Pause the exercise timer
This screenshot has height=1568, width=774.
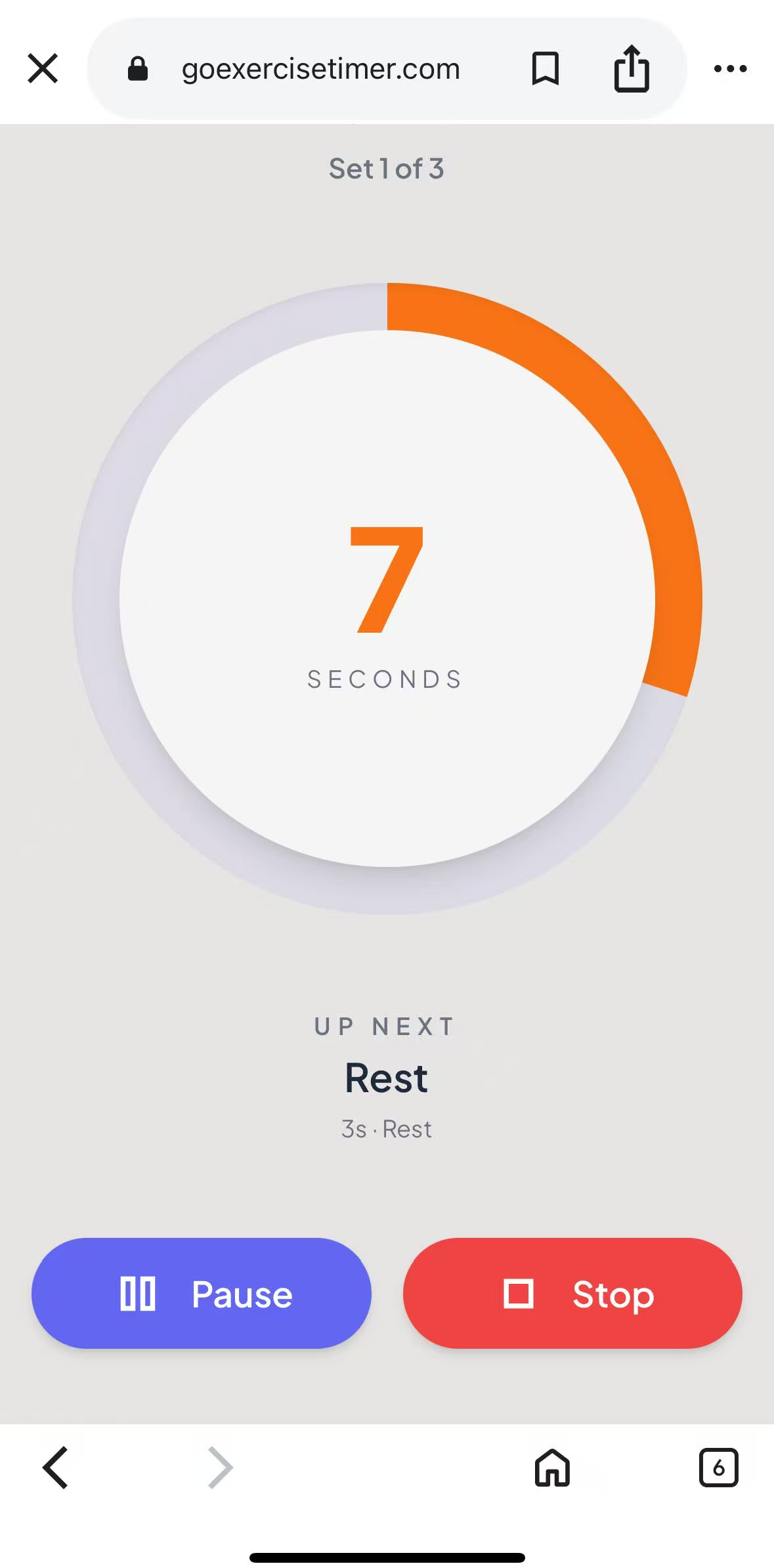[201, 1294]
